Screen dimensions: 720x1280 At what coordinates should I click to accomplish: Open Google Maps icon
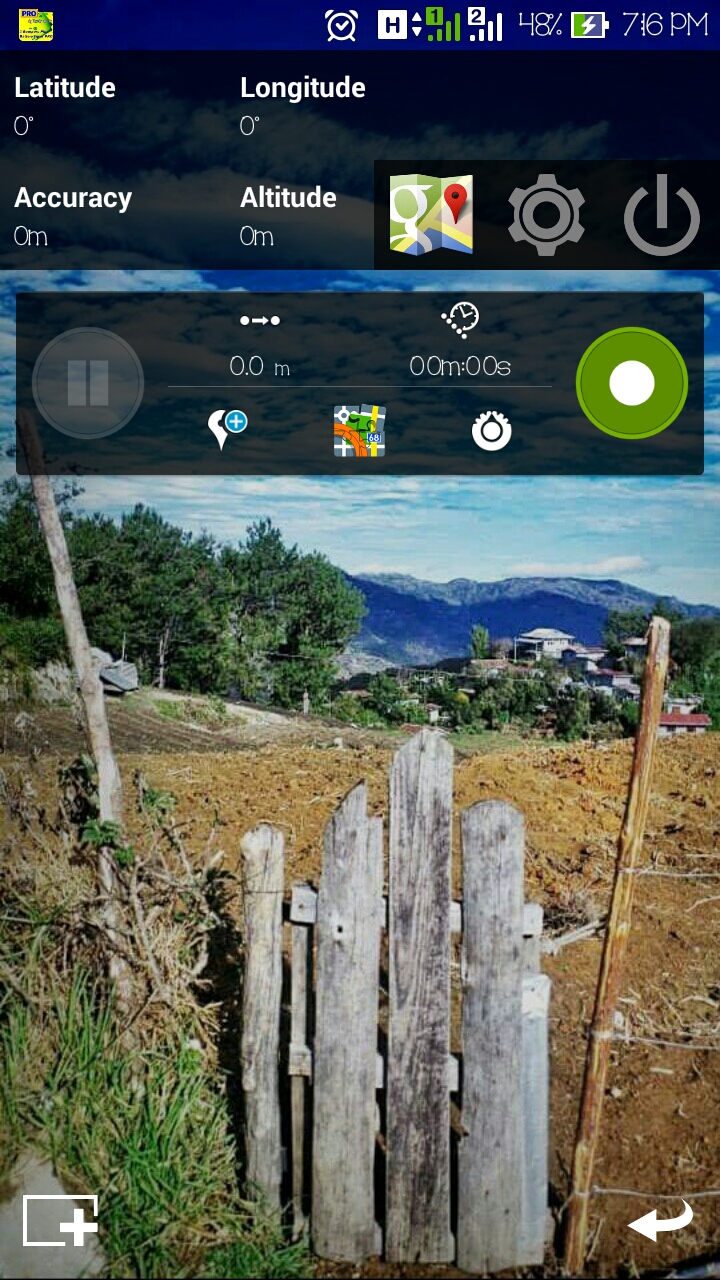click(430, 215)
